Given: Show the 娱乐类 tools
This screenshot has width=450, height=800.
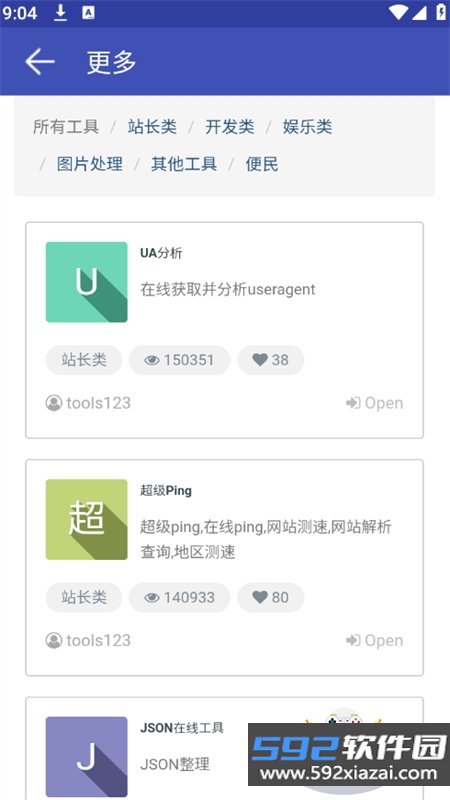Looking at the screenshot, I should click(x=307, y=127).
